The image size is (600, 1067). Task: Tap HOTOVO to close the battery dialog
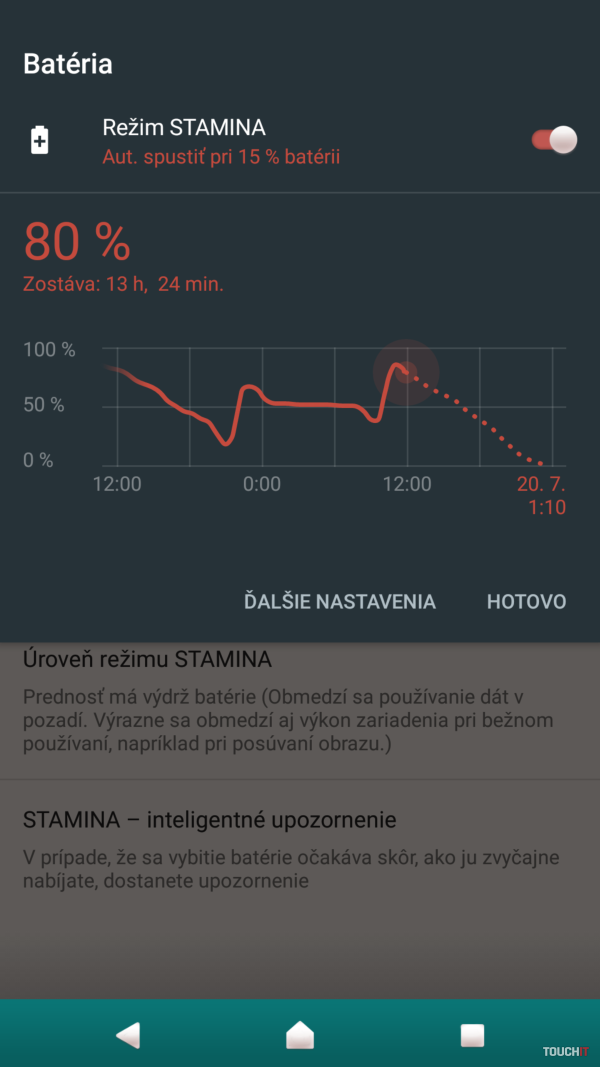tap(526, 601)
